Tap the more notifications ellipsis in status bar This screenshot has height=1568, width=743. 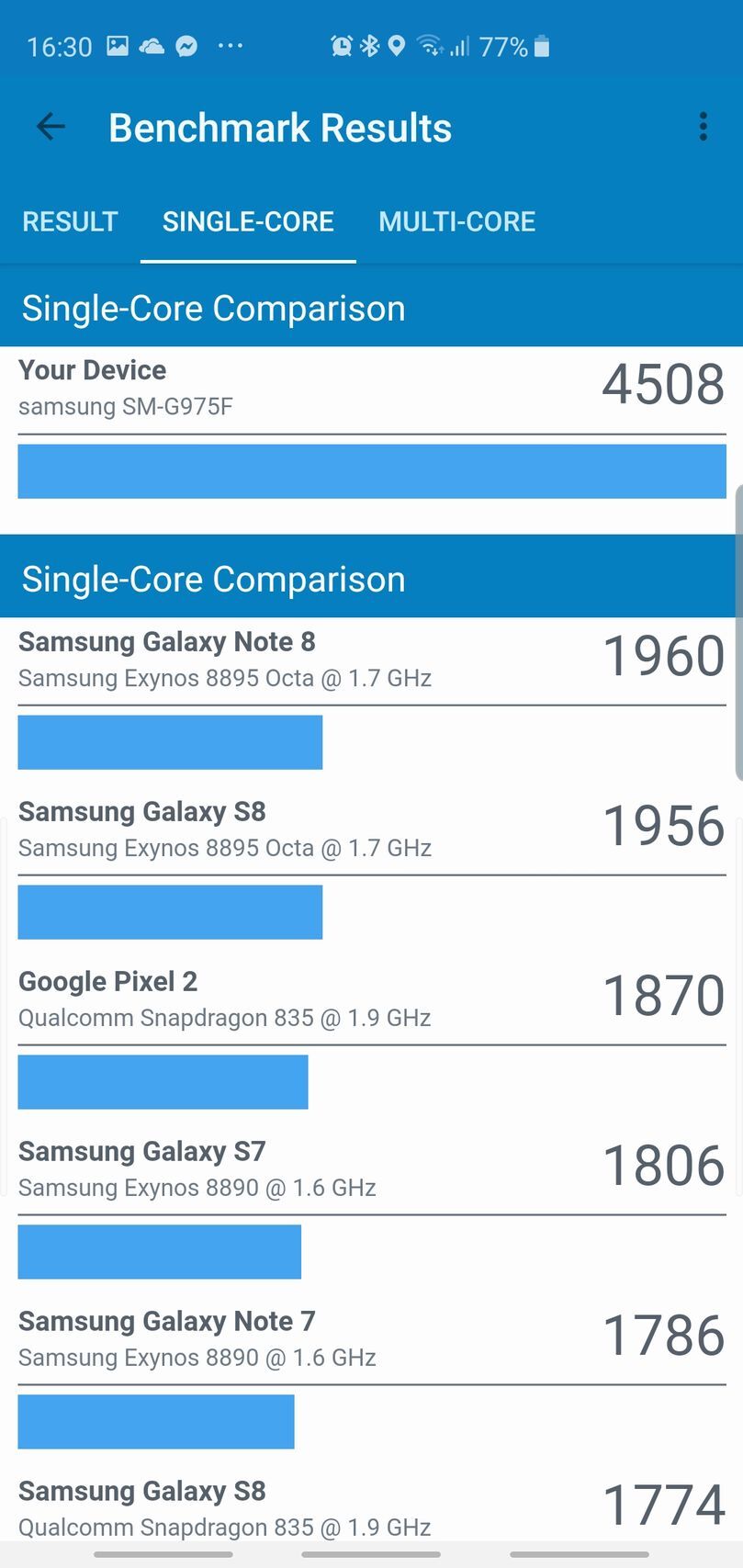tap(231, 46)
